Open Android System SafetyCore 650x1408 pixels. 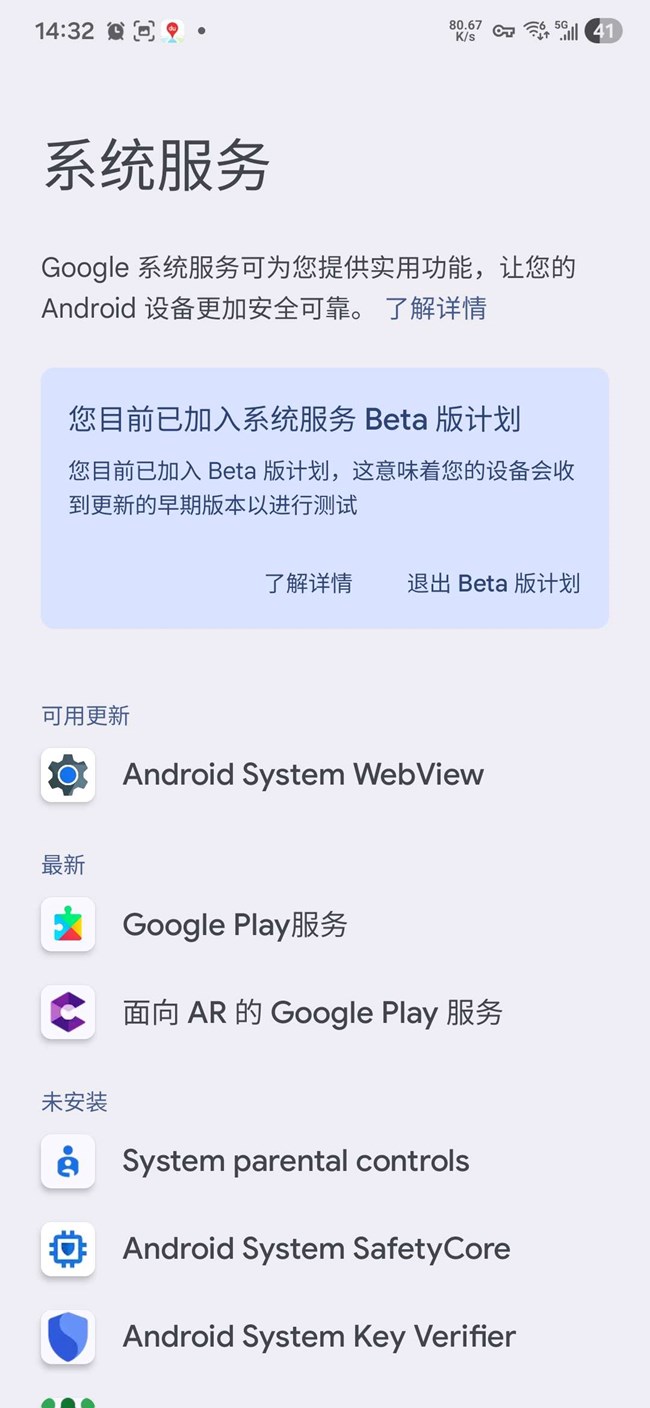click(316, 1249)
